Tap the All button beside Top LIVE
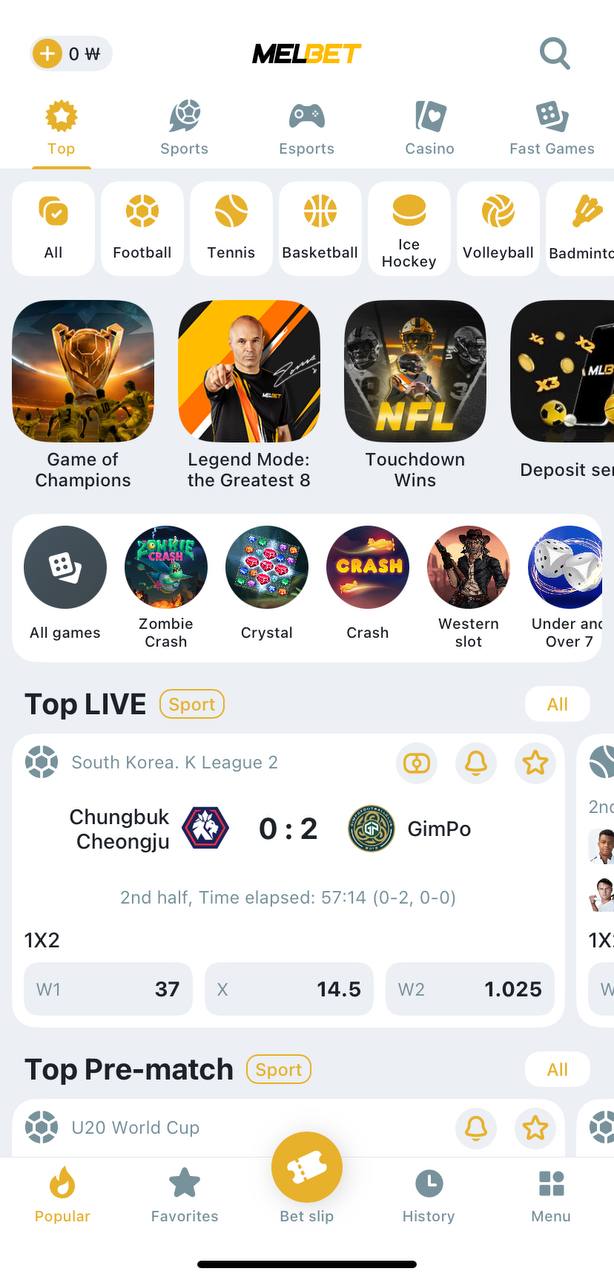Screen dimensions: 614x1280 click(x=557, y=704)
